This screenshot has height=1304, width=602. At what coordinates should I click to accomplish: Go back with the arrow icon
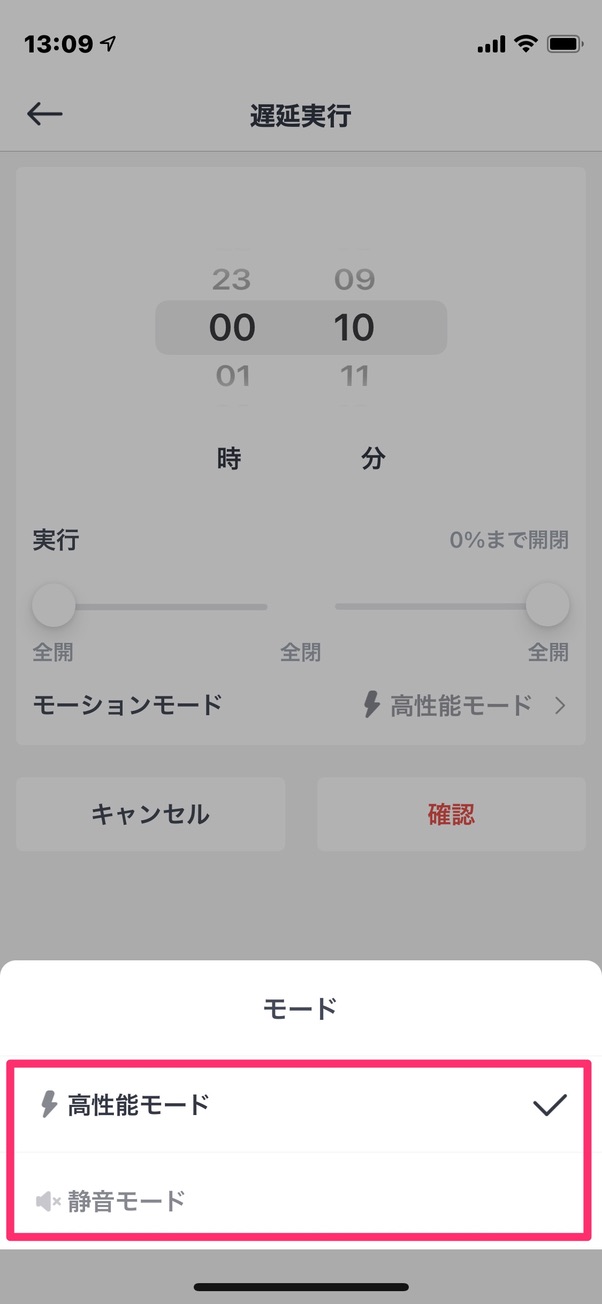tap(45, 115)
